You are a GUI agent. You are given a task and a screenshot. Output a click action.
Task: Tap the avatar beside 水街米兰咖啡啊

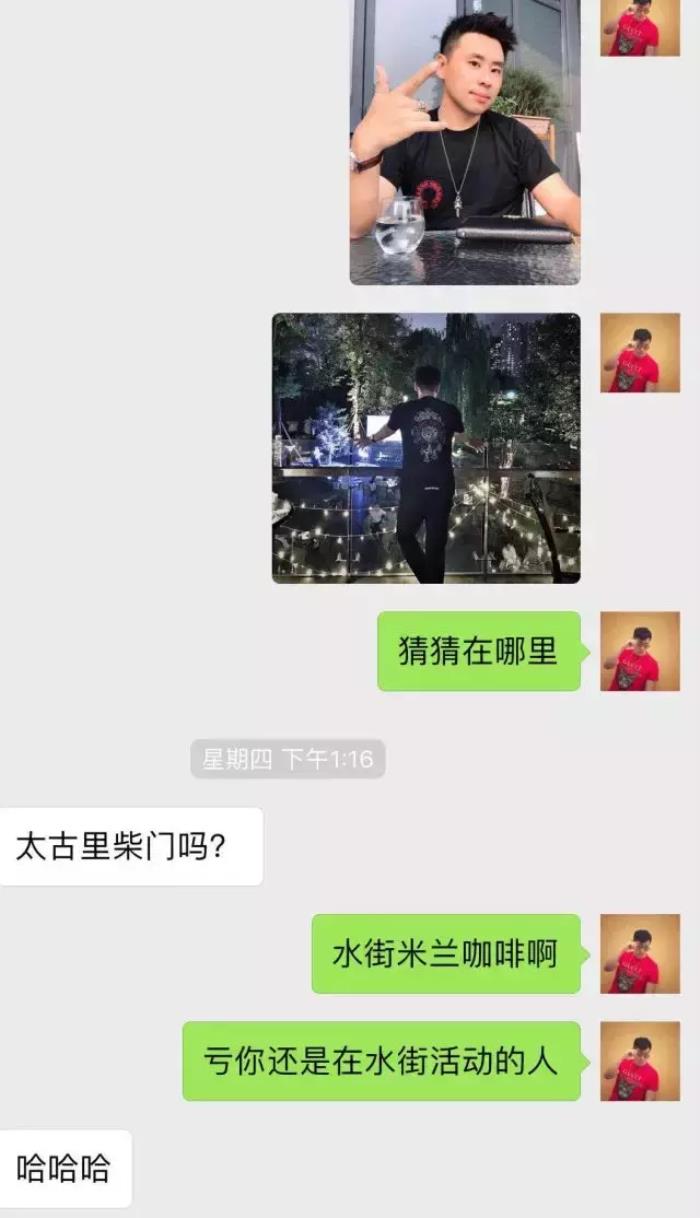pyautogui.click(x=640, y=954)
